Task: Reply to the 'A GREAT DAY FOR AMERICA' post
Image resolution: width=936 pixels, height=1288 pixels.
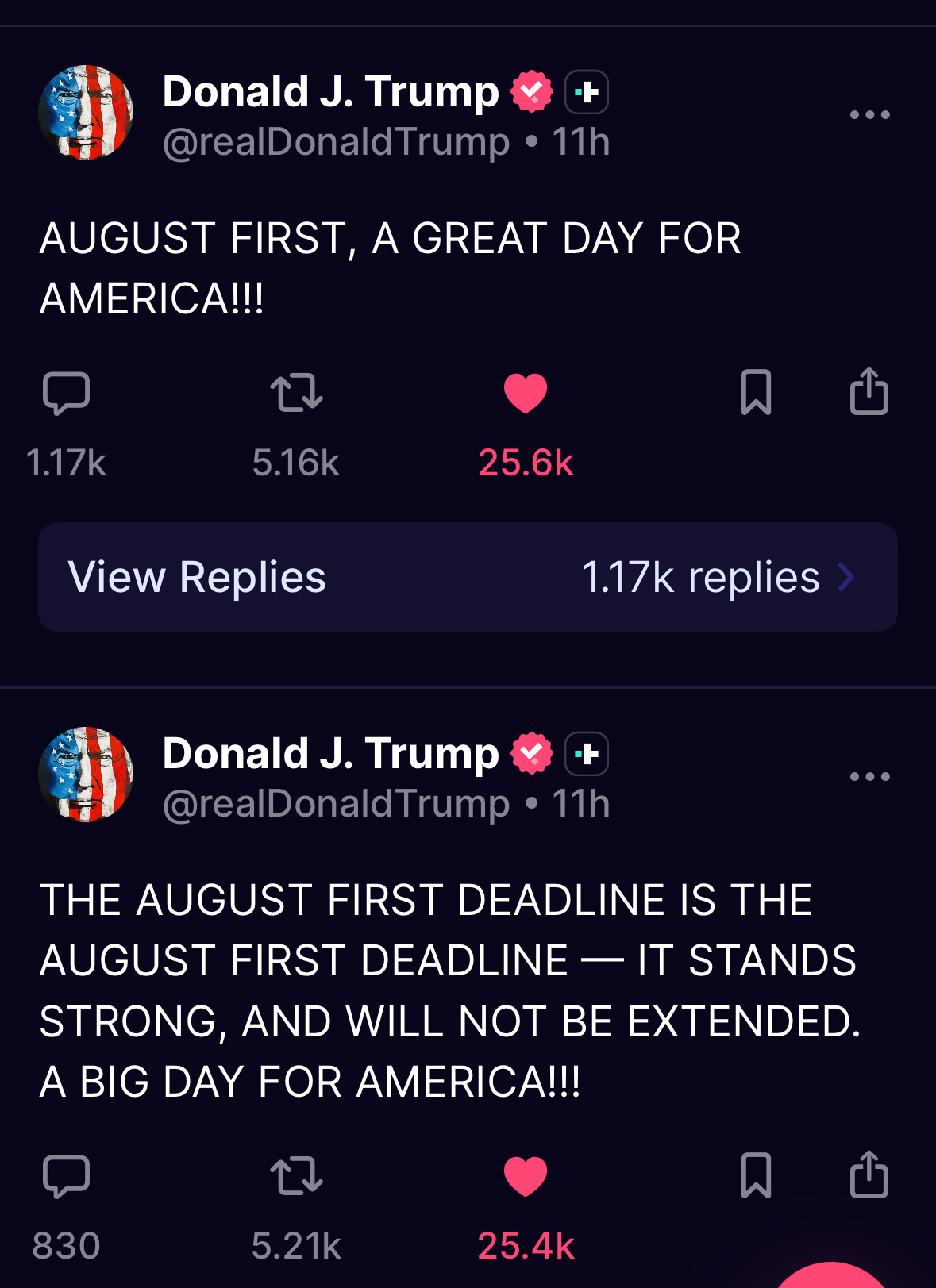Action: point(66,393)
